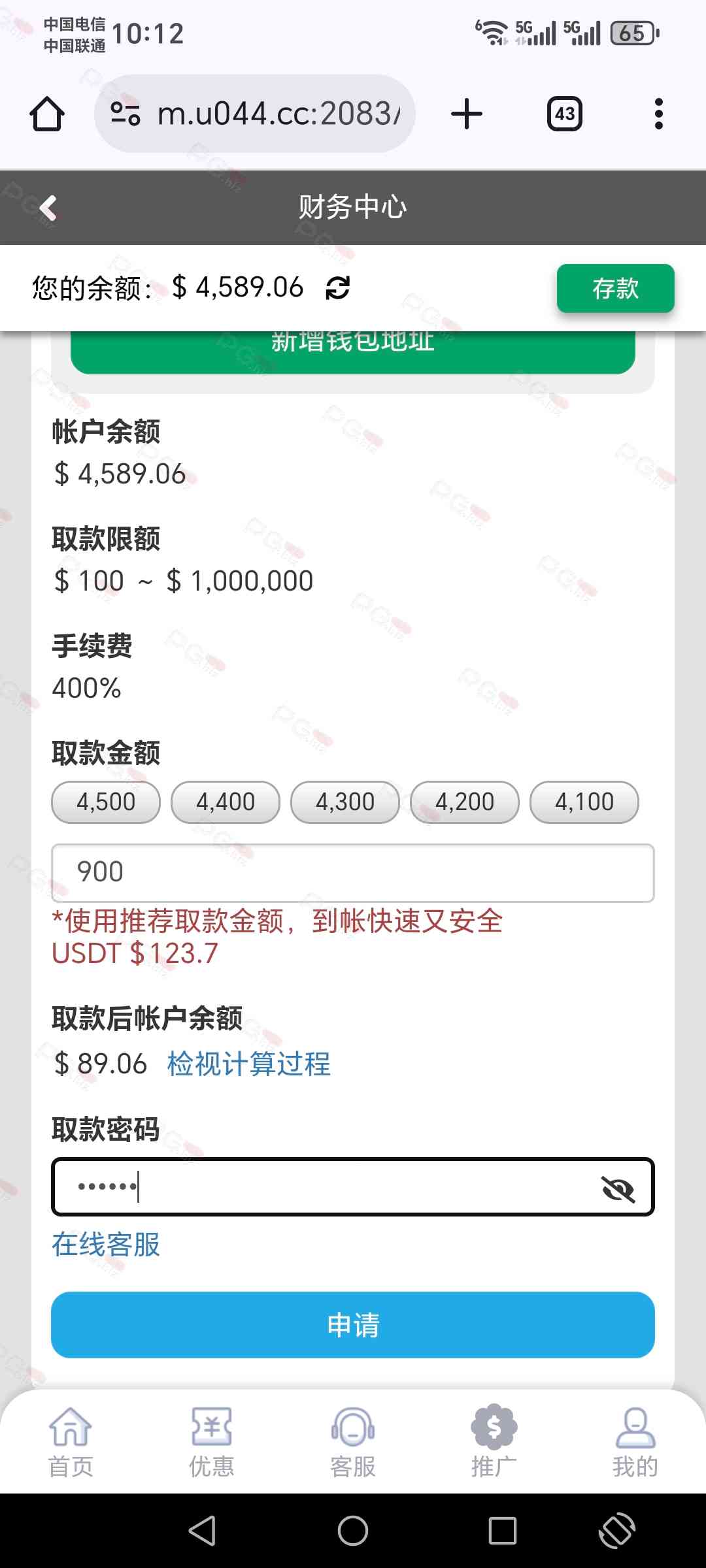Open the browser overflow menu
The width and height of the screenshot is (706, 1568).
click(x=658, y=114)
